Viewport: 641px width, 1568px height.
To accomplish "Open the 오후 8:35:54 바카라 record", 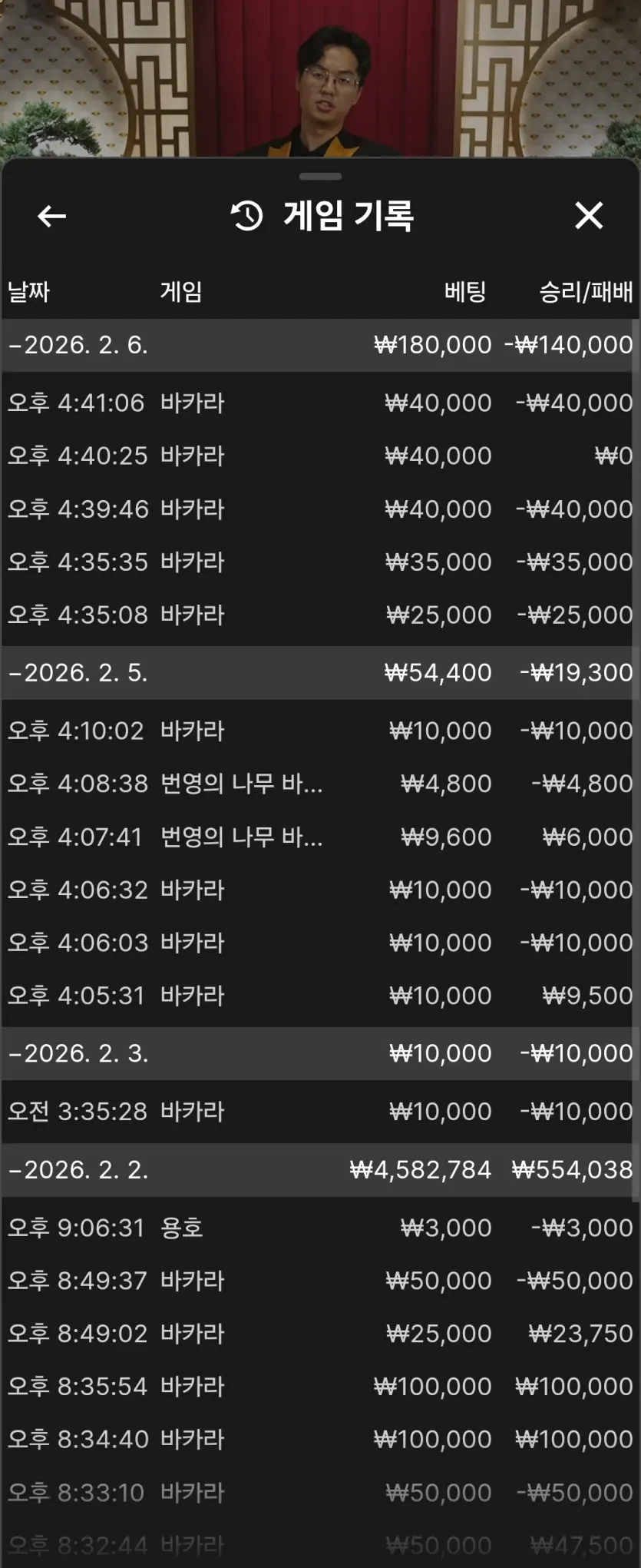I will [320, 1387].
